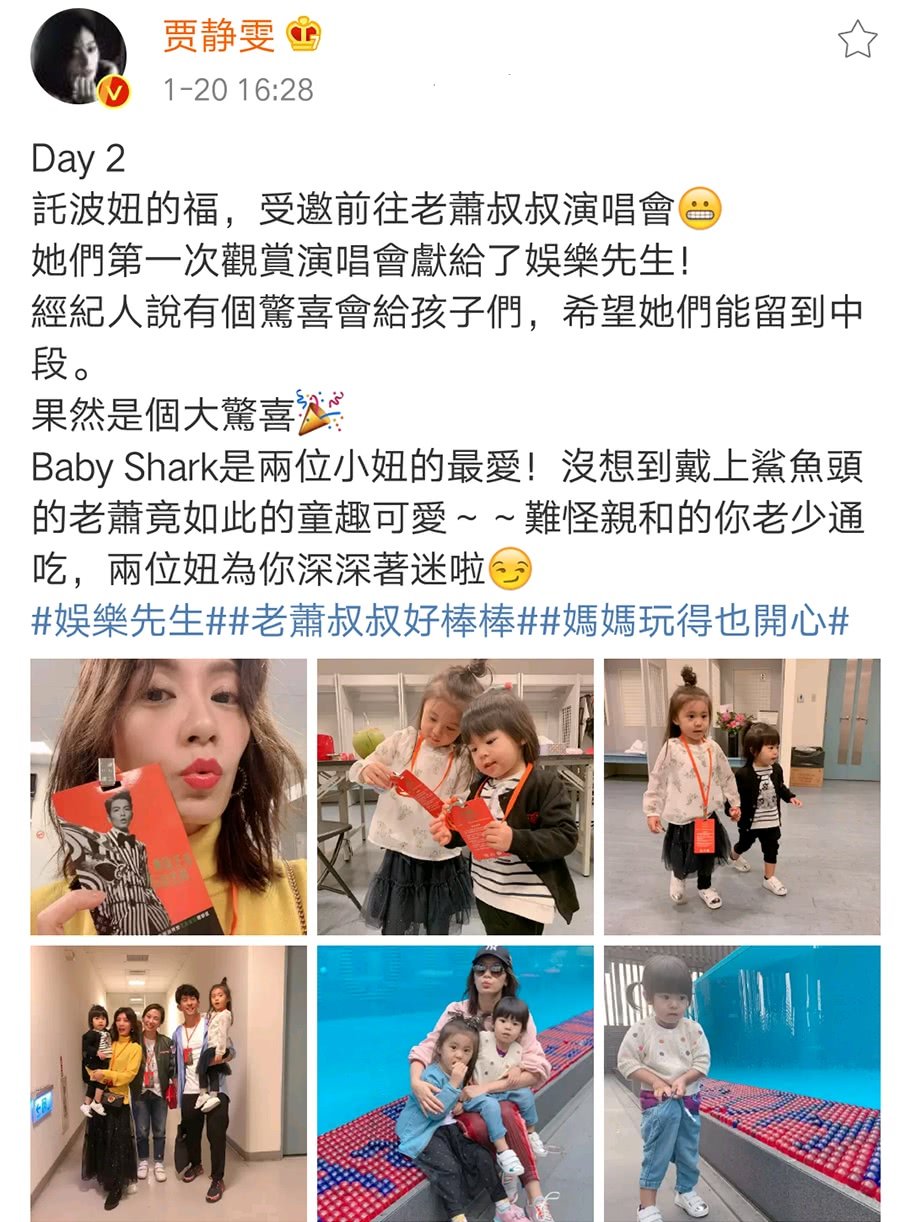Open photo of mom with kids by the pool

pos(455,1084)
